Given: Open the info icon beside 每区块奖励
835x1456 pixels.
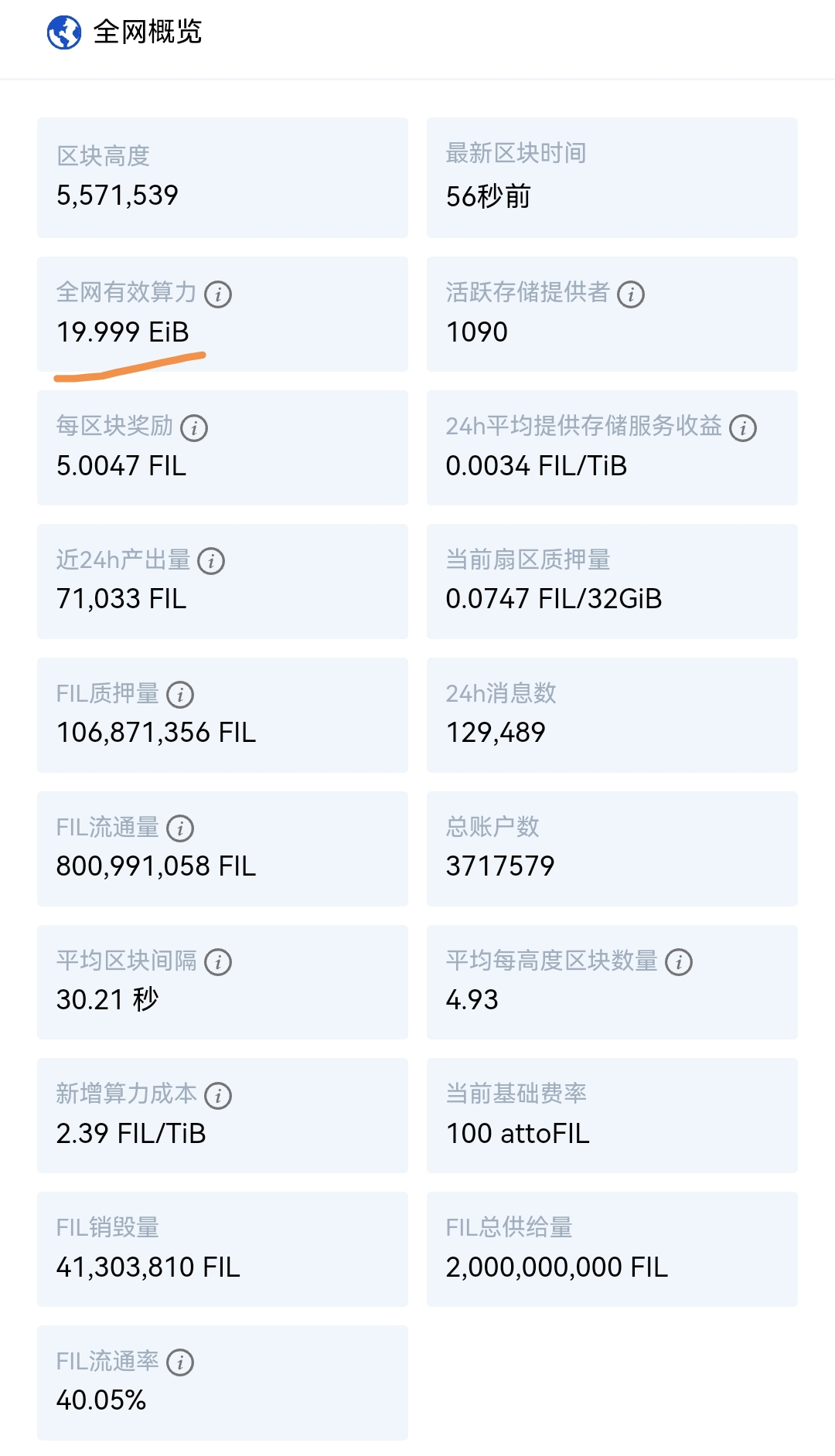Looking at the screenshot, I should coord(194,428).
